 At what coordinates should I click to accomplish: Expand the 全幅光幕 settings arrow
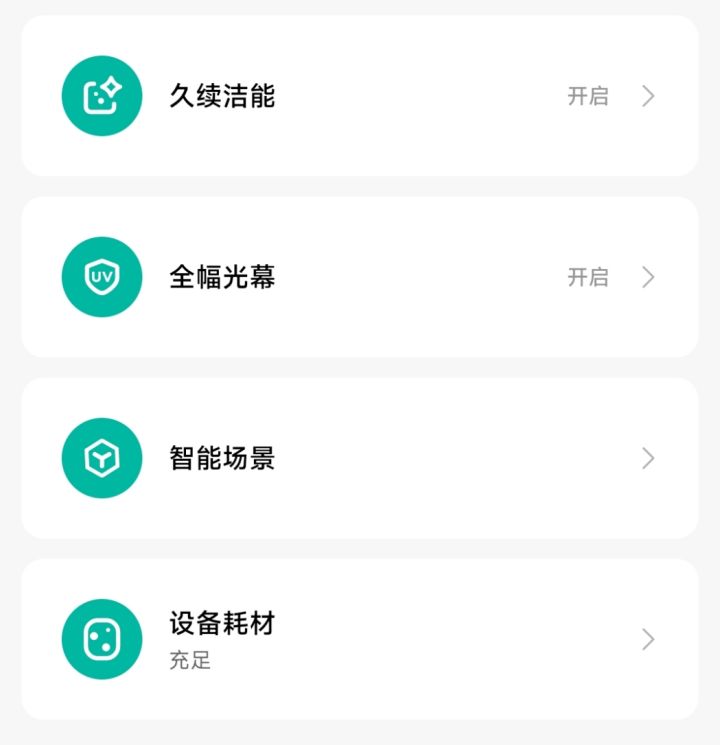click(648, 277)
